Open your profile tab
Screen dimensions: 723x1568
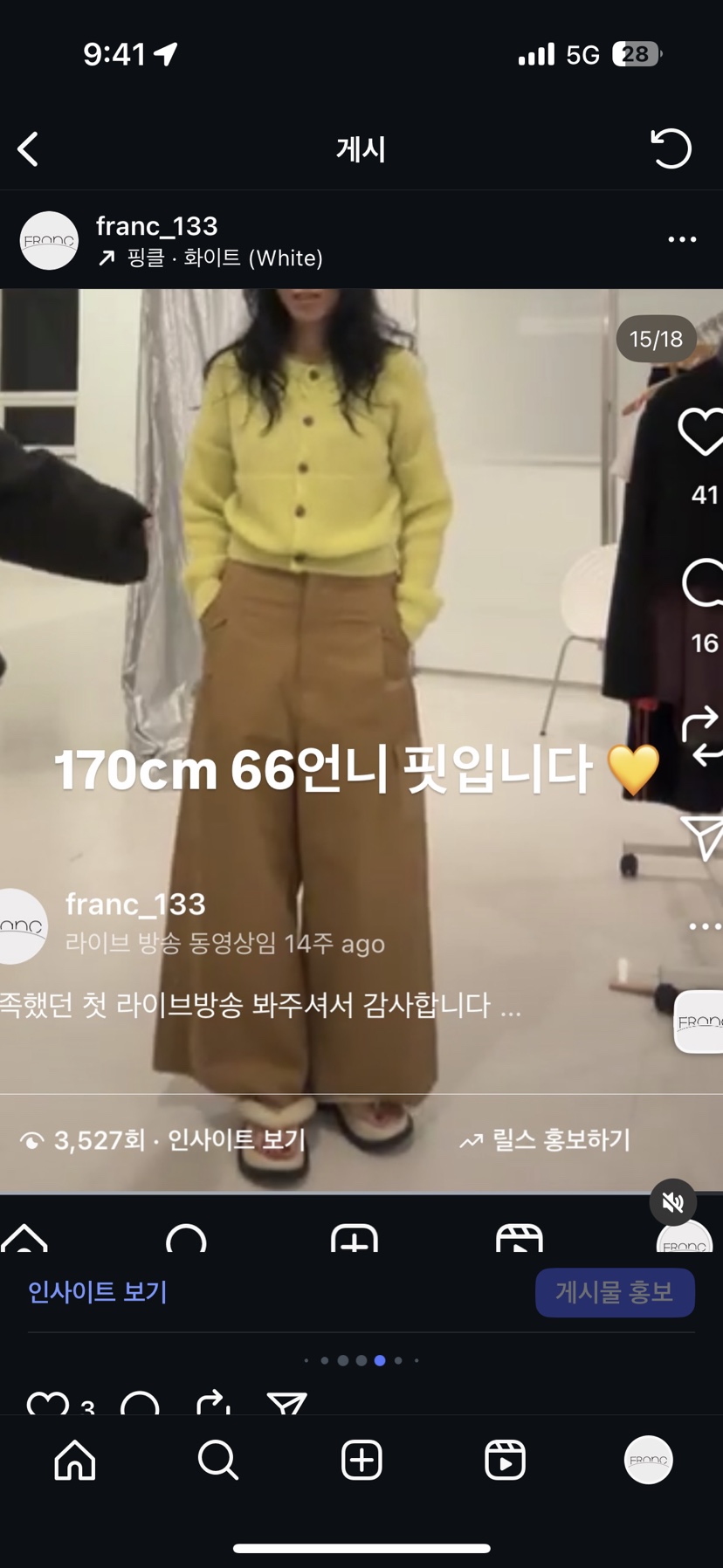pos(648,1460)
